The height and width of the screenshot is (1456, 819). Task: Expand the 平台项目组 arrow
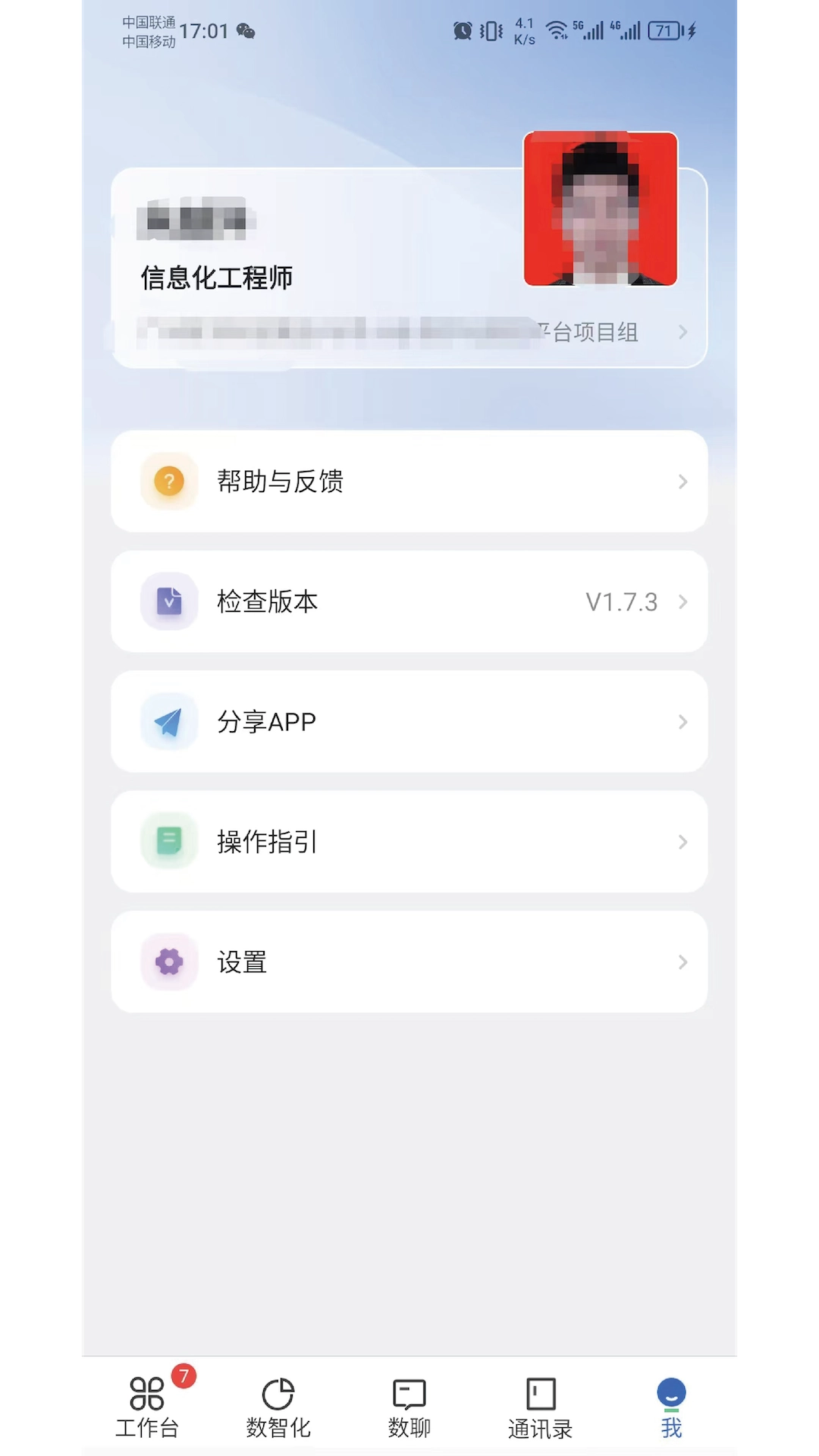682,332
